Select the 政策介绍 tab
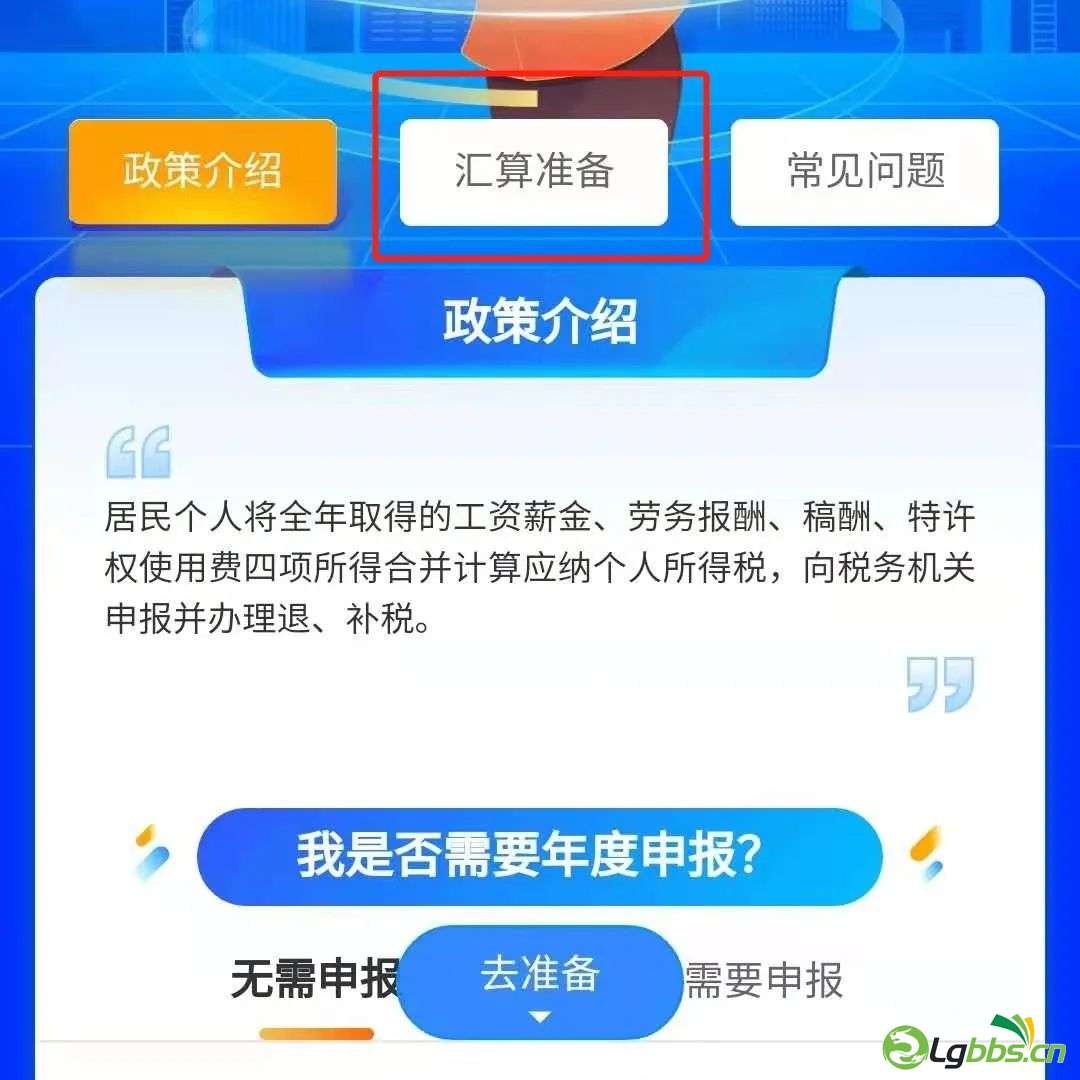Image resolution: width=1080 pixels, height=1080 pixels. 202,172
